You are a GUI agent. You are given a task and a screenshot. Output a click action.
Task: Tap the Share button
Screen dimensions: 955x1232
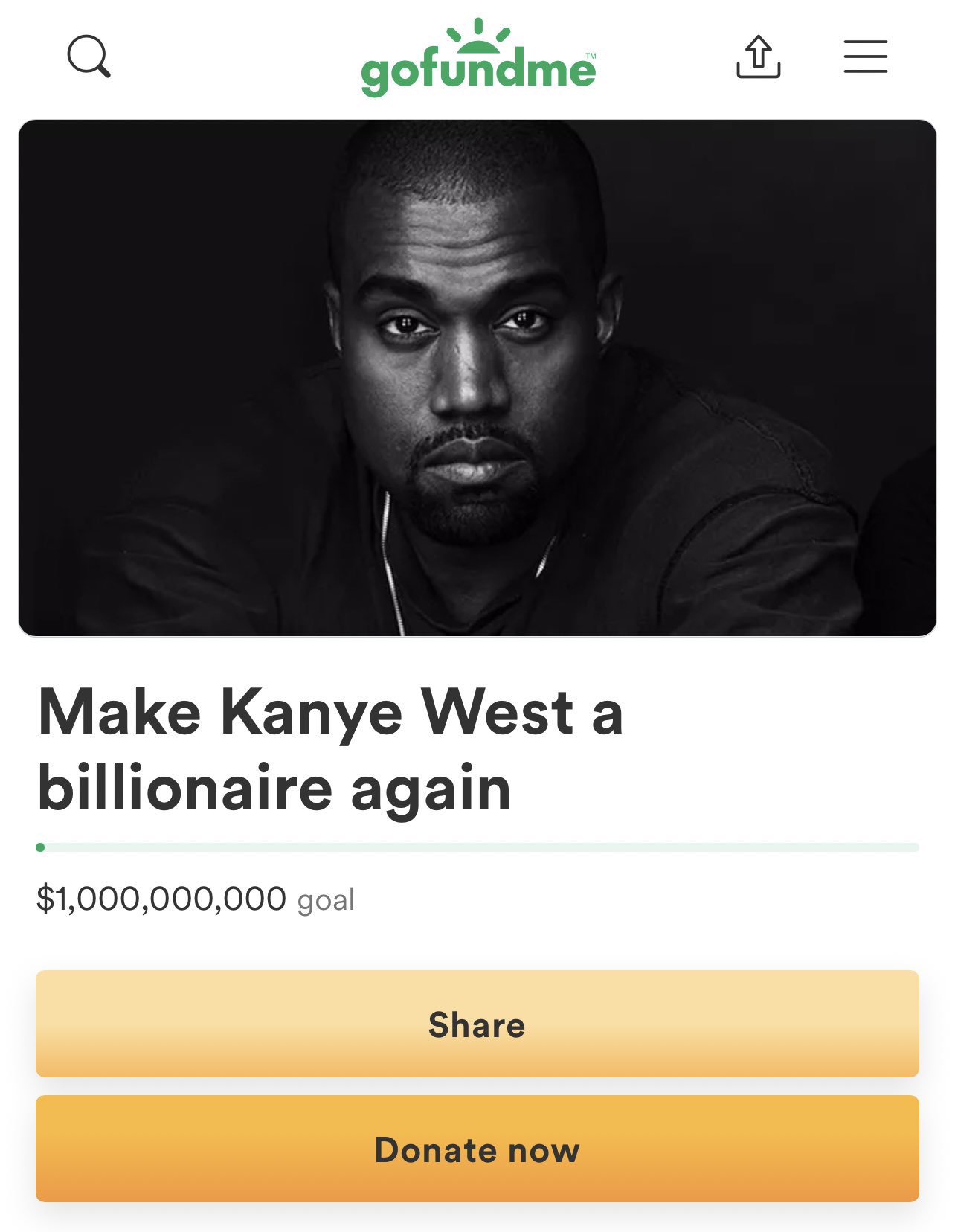[477, 1024]
